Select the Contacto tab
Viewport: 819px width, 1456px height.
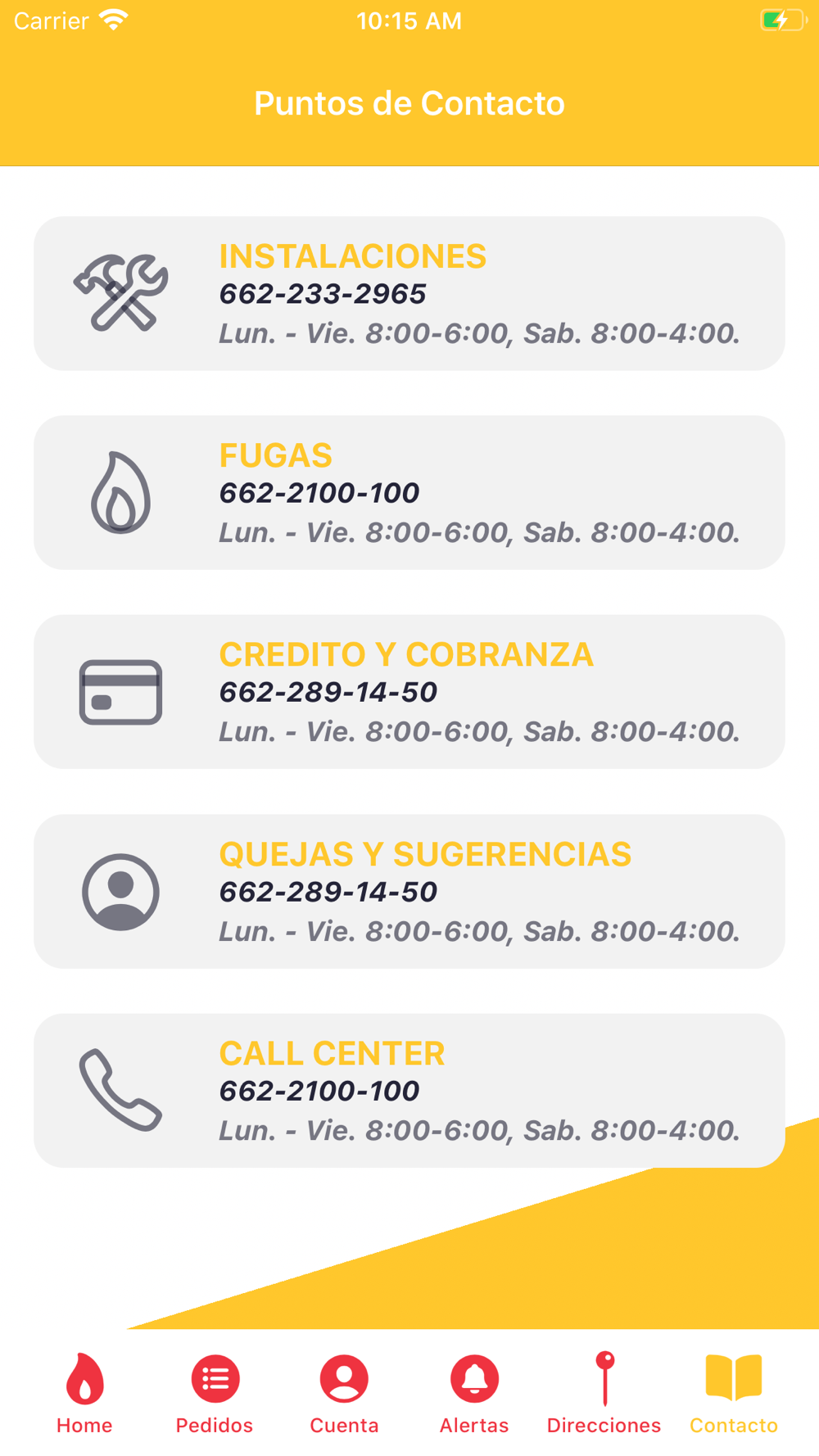(734, 1393)
